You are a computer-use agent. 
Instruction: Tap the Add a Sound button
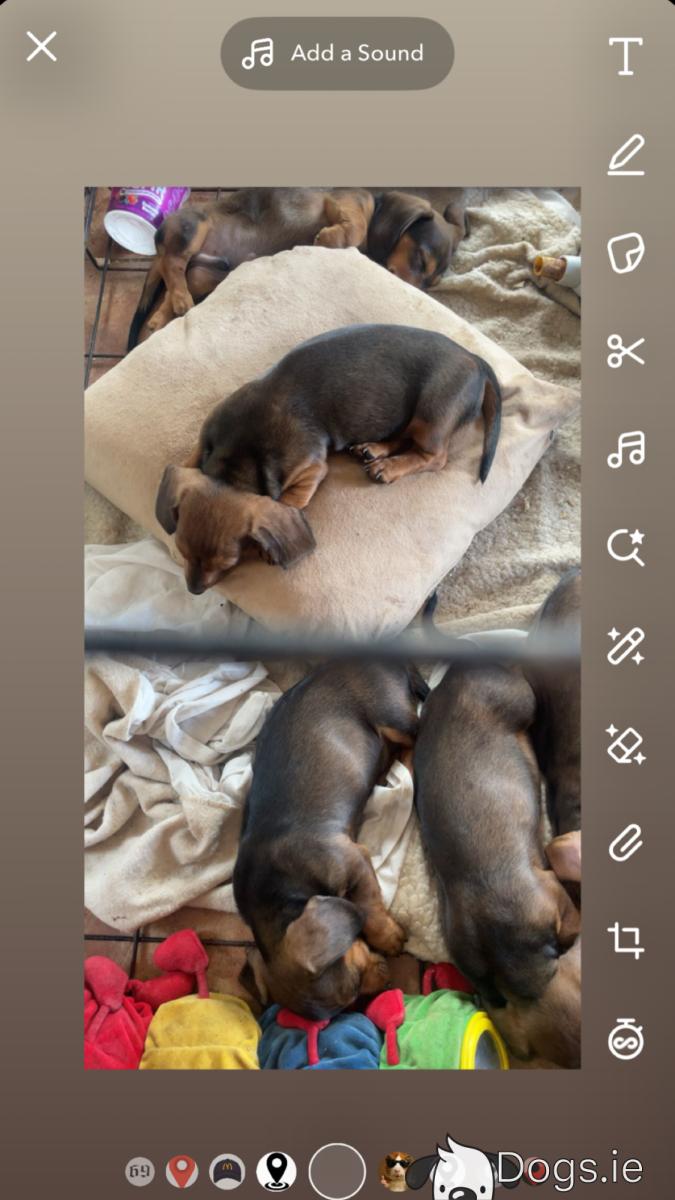(337, 53)
